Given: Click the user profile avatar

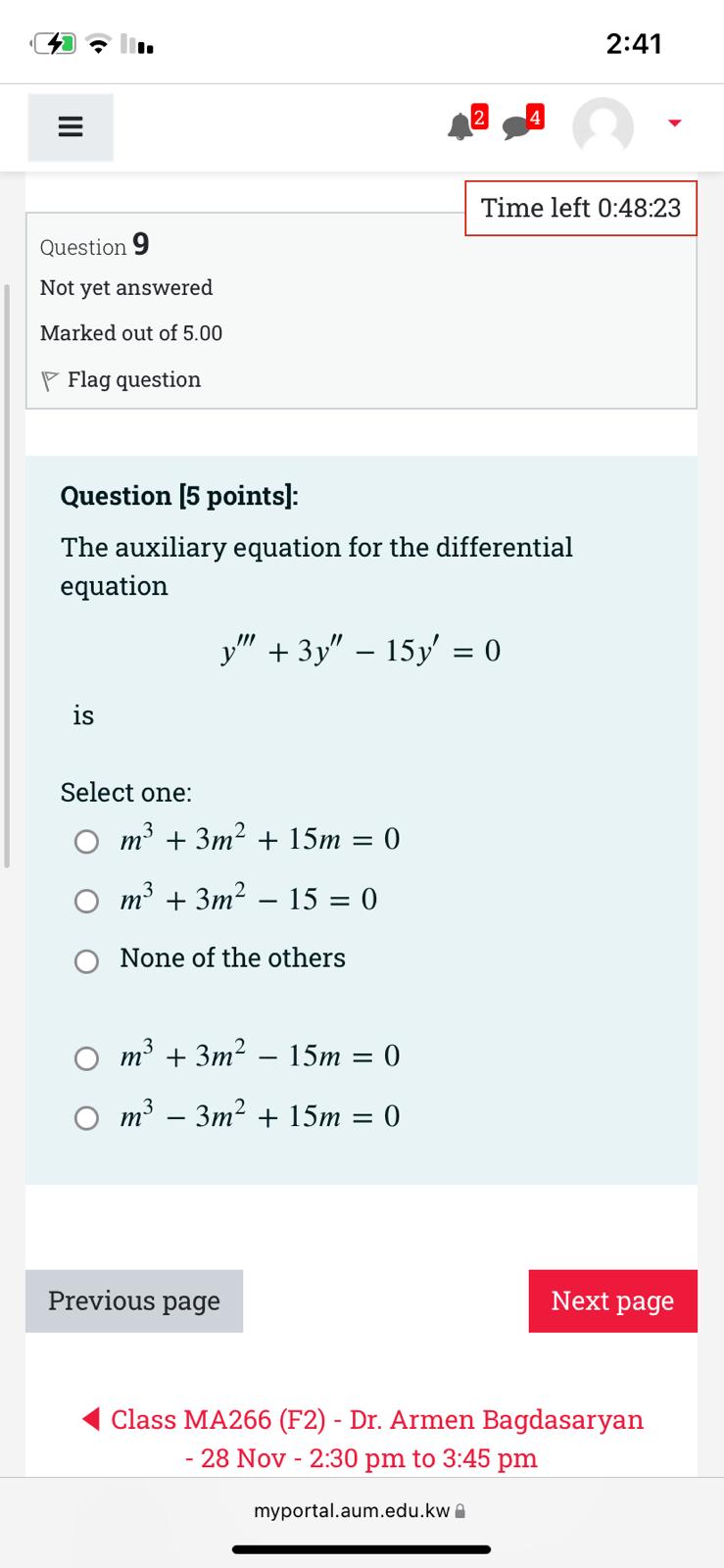Looking at the screenshot, I should coord(602,125).
